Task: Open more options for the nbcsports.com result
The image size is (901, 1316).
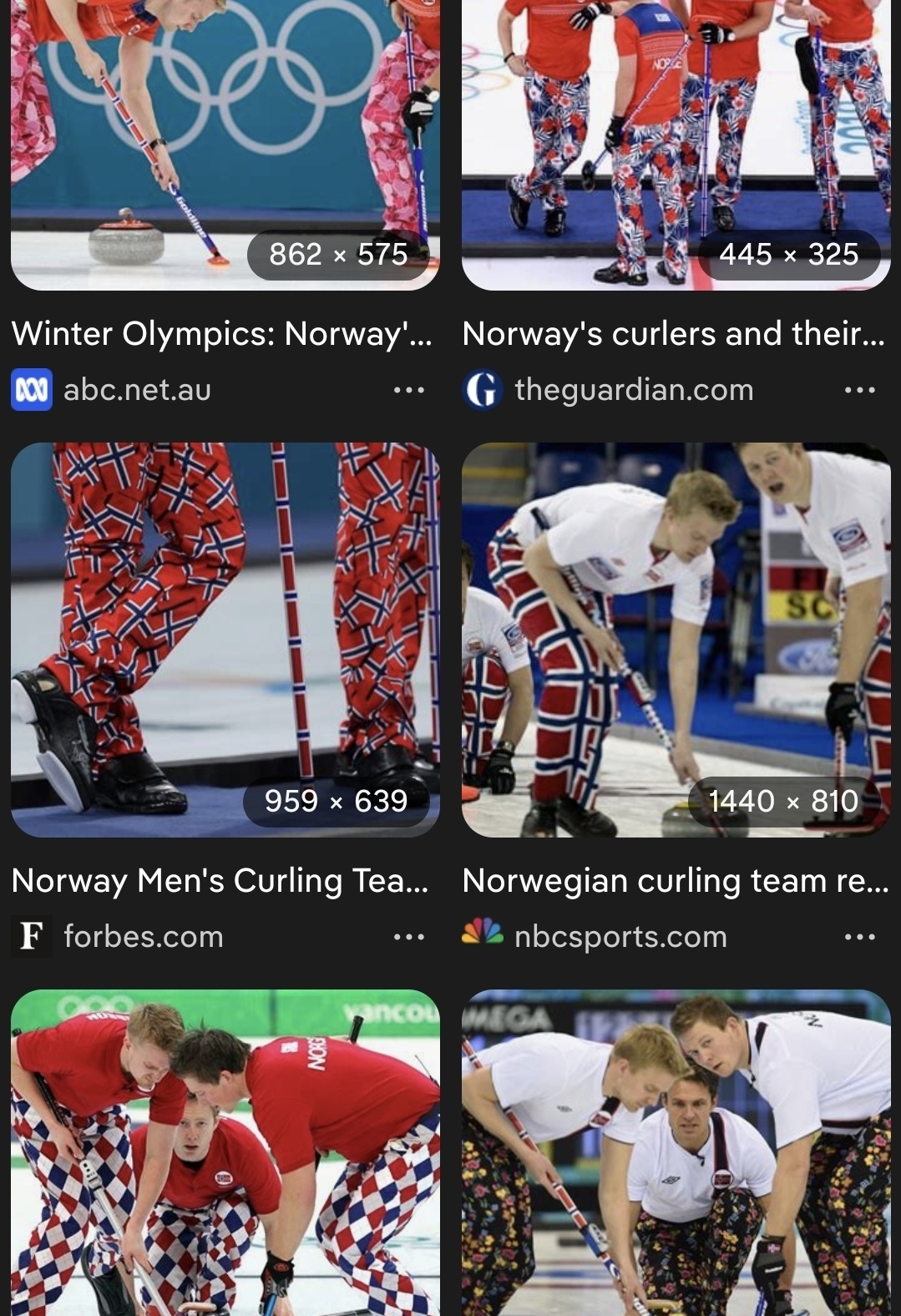Action: (860, 937)
